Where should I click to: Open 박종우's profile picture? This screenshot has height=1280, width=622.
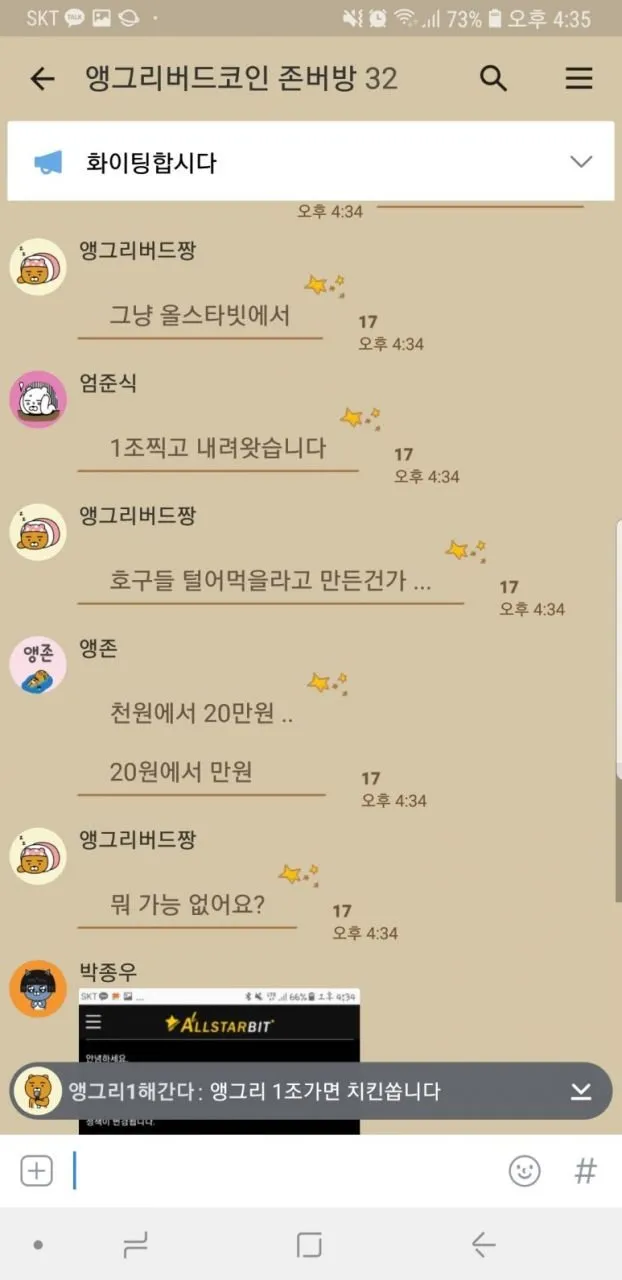pos(38,988)
